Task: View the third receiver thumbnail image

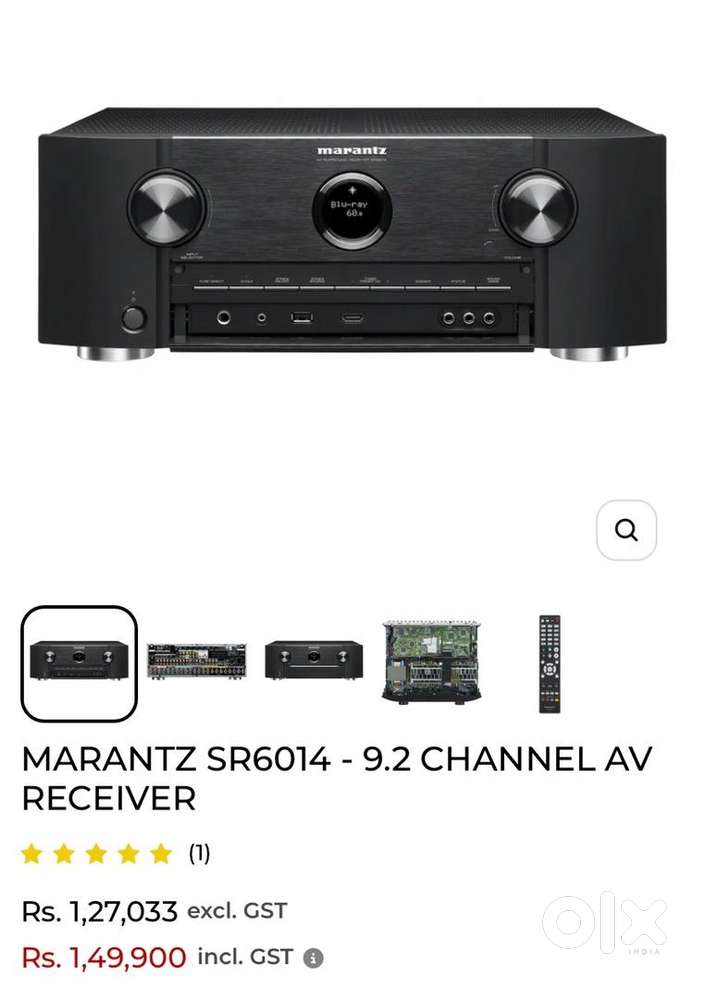Action: (314, 662)
